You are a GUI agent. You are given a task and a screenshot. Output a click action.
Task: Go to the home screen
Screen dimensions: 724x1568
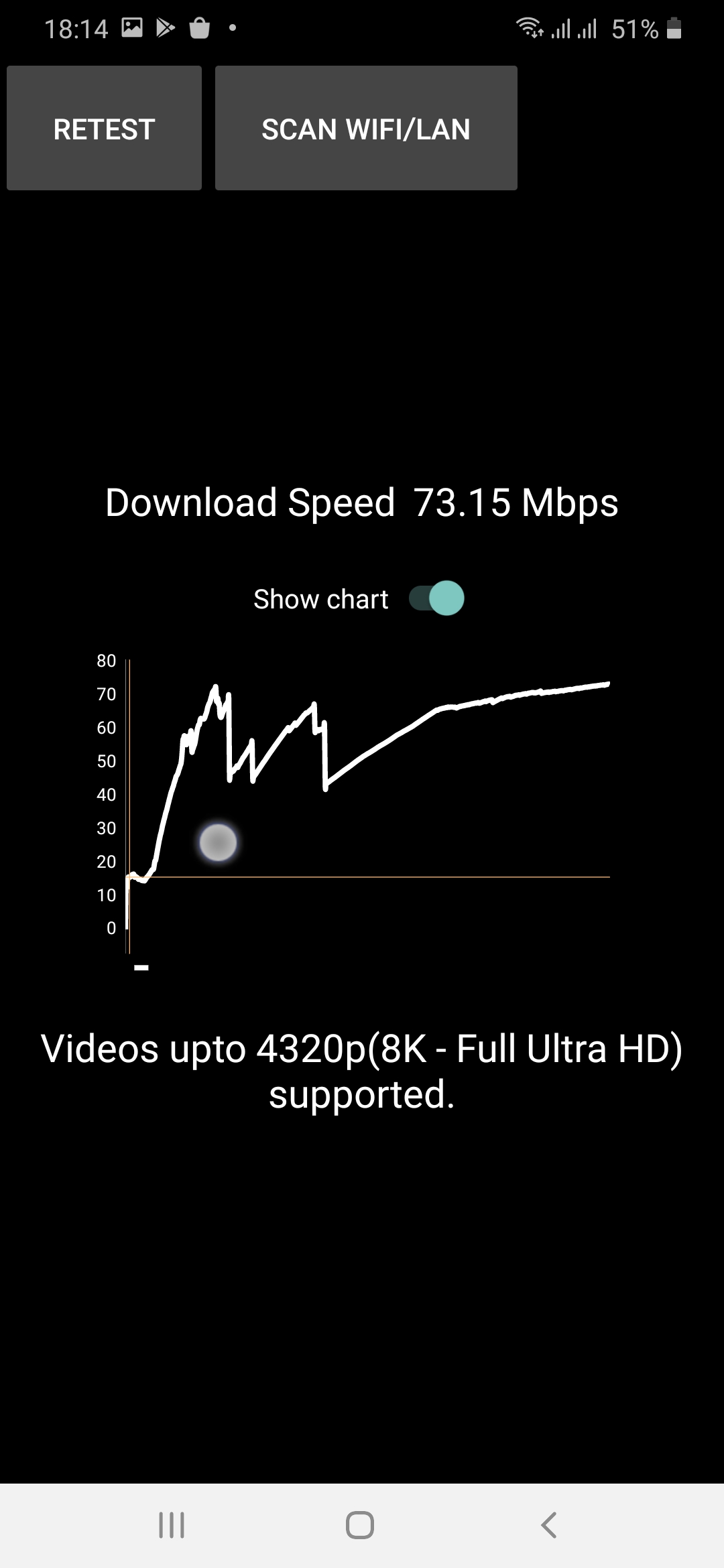360,1524
